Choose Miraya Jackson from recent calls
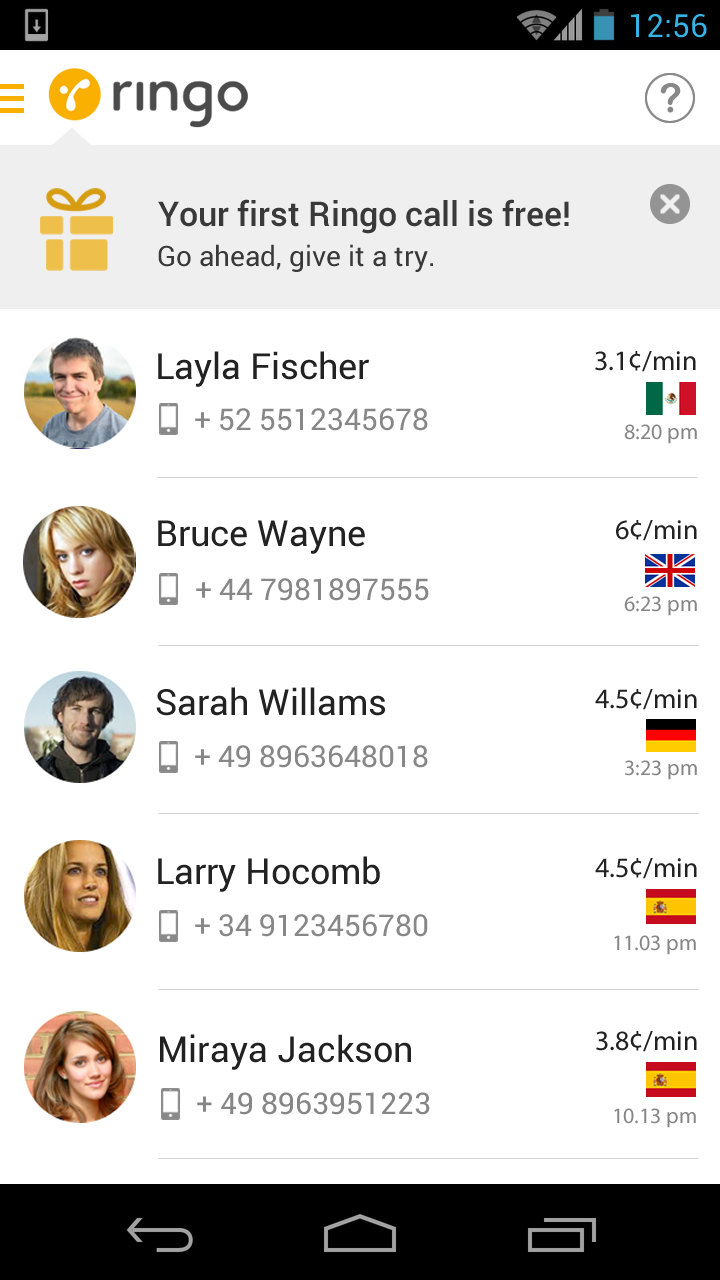This screenshot has width=720, height=1280. point(360,1074)
